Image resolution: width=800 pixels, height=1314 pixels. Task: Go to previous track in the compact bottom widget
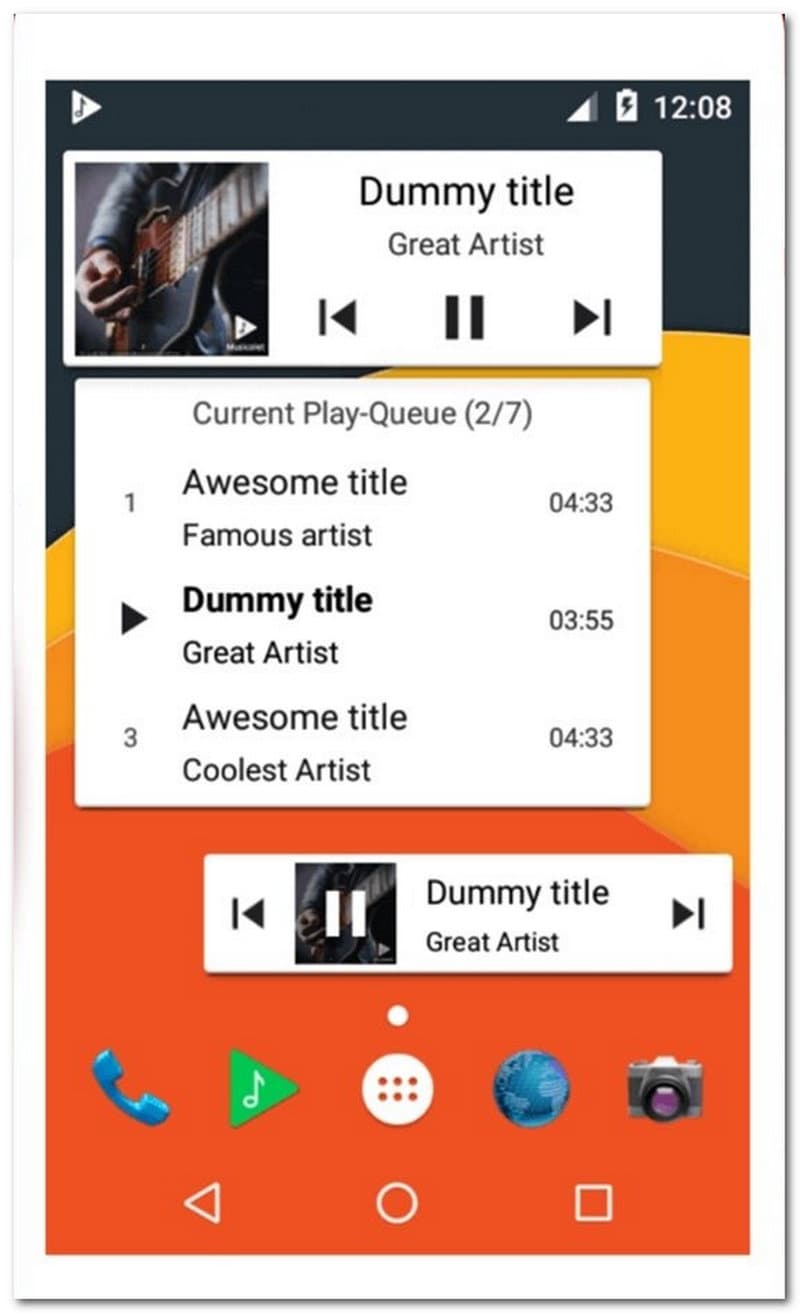pyautogui.click(x=247, y=913)
